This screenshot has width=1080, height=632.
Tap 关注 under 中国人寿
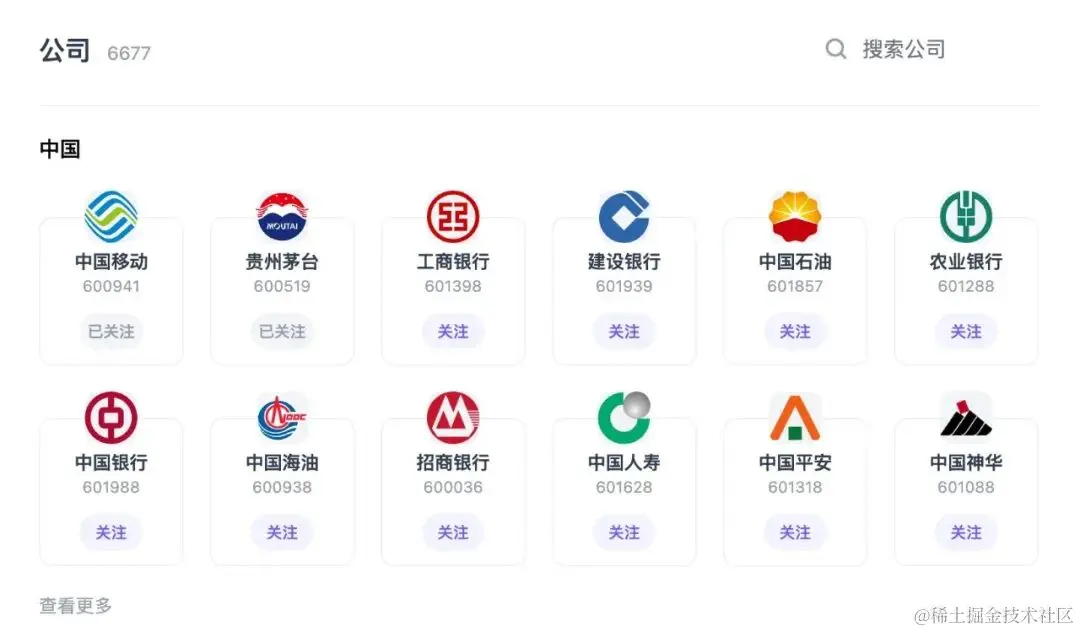tap(624, 533)
